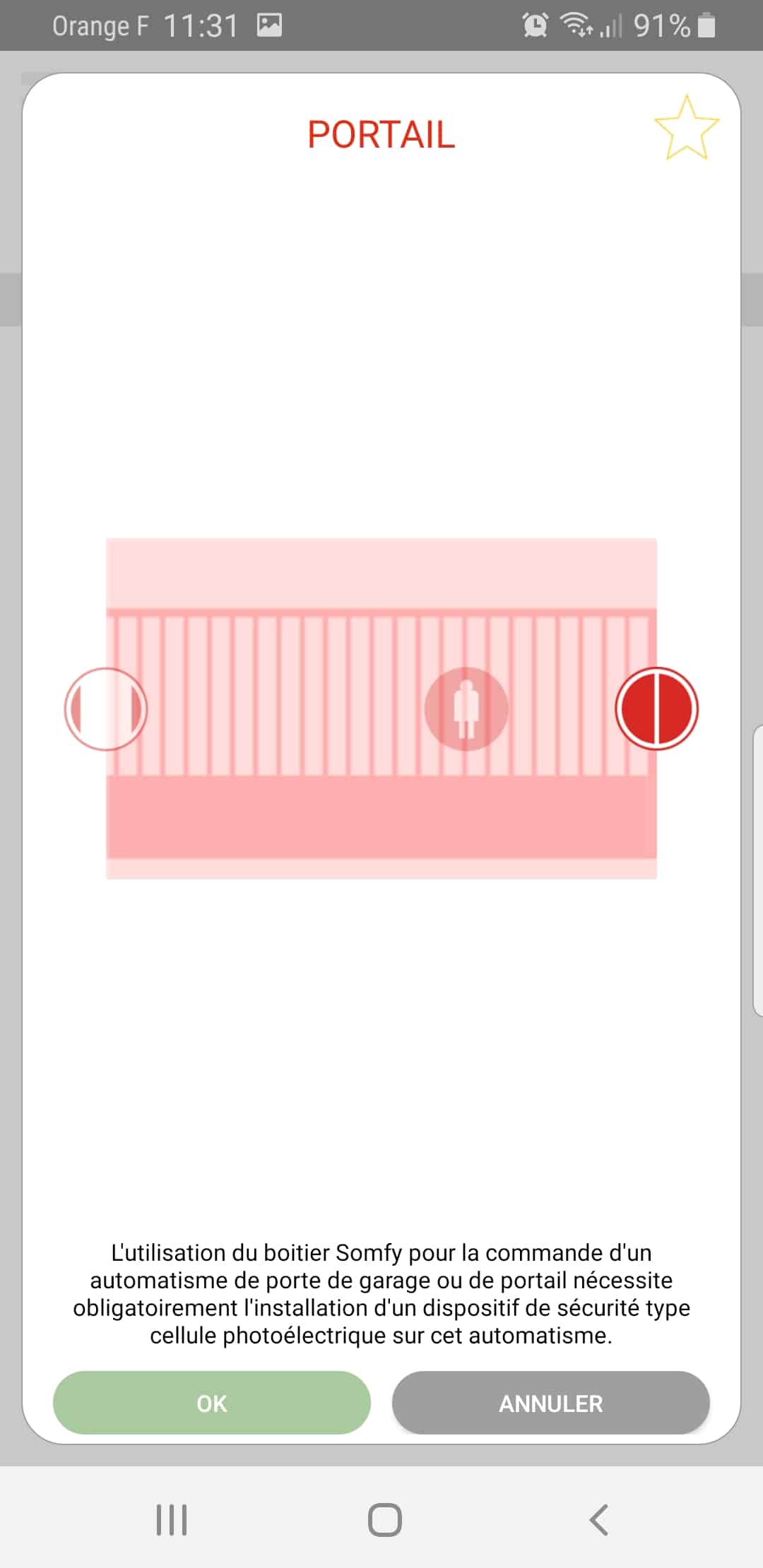Select the closed gate control
The height and width of the screenshot is (1568, 763).
point(657,708)
